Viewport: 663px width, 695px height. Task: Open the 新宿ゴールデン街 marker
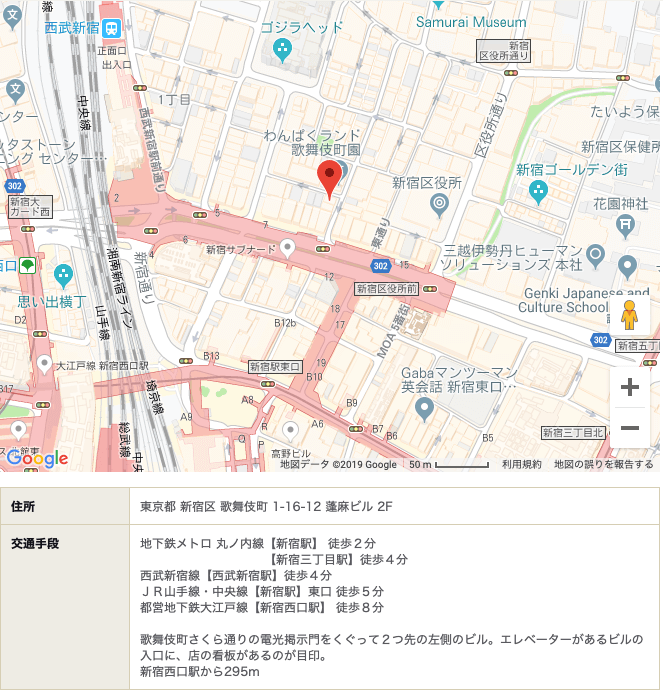coord(539,191)
